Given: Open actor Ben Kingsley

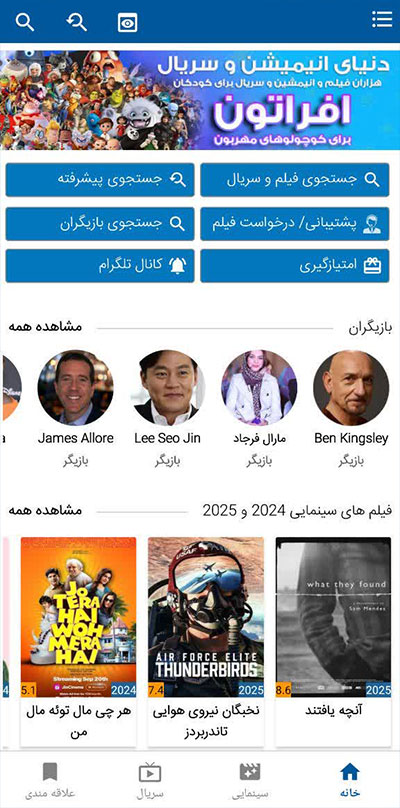Looking at the screenshot, I should [x=351, y=408].
